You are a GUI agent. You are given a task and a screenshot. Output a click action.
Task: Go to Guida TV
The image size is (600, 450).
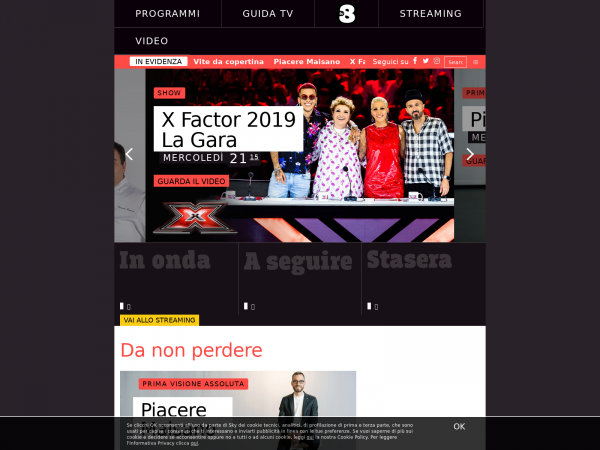tap(268, 14)
